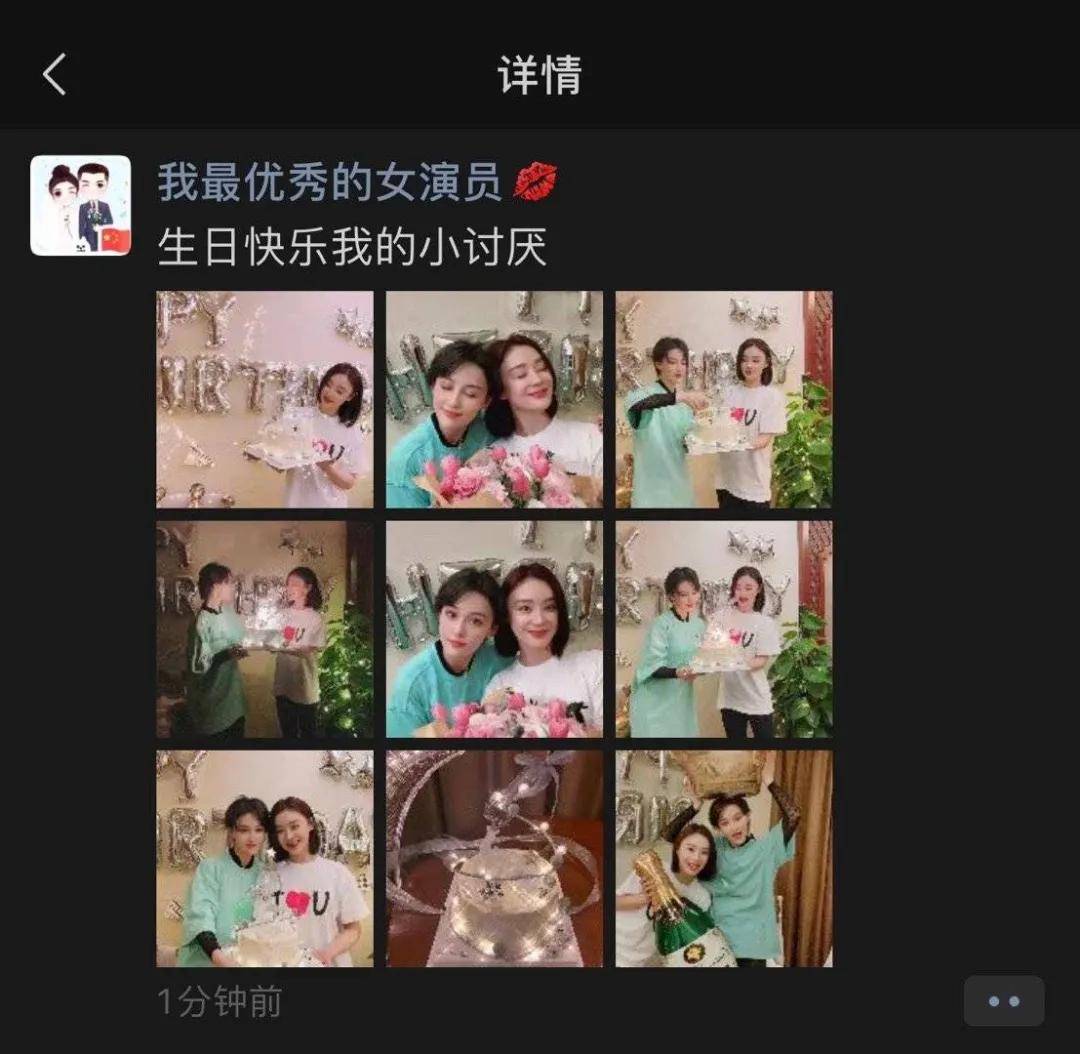The image size is (1080, 1054).
Task: Open the photo with giant champagne bottle
Action: (724, 859)
